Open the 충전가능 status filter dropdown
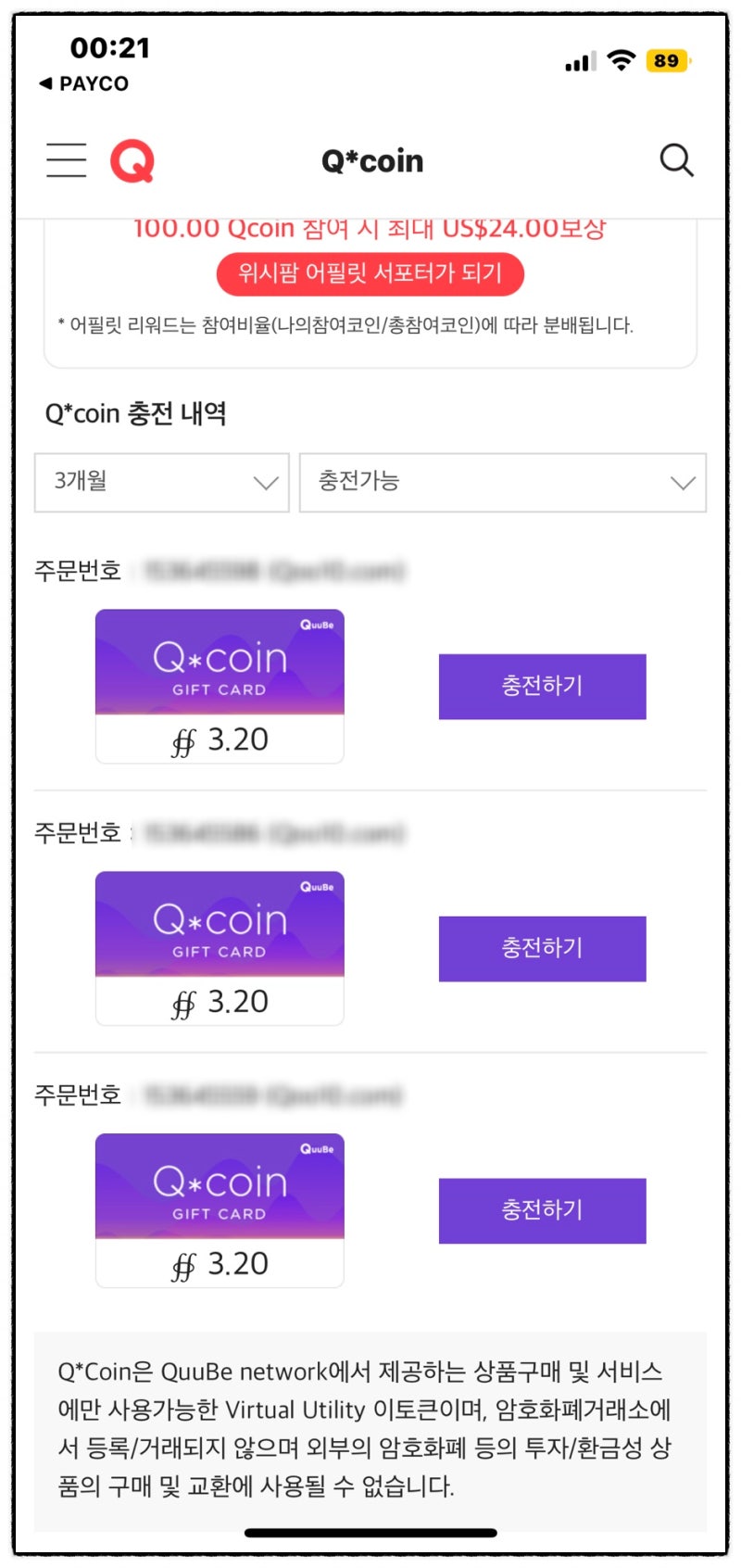Viewport: 741px width, 1568px height. tap(505, 483)
